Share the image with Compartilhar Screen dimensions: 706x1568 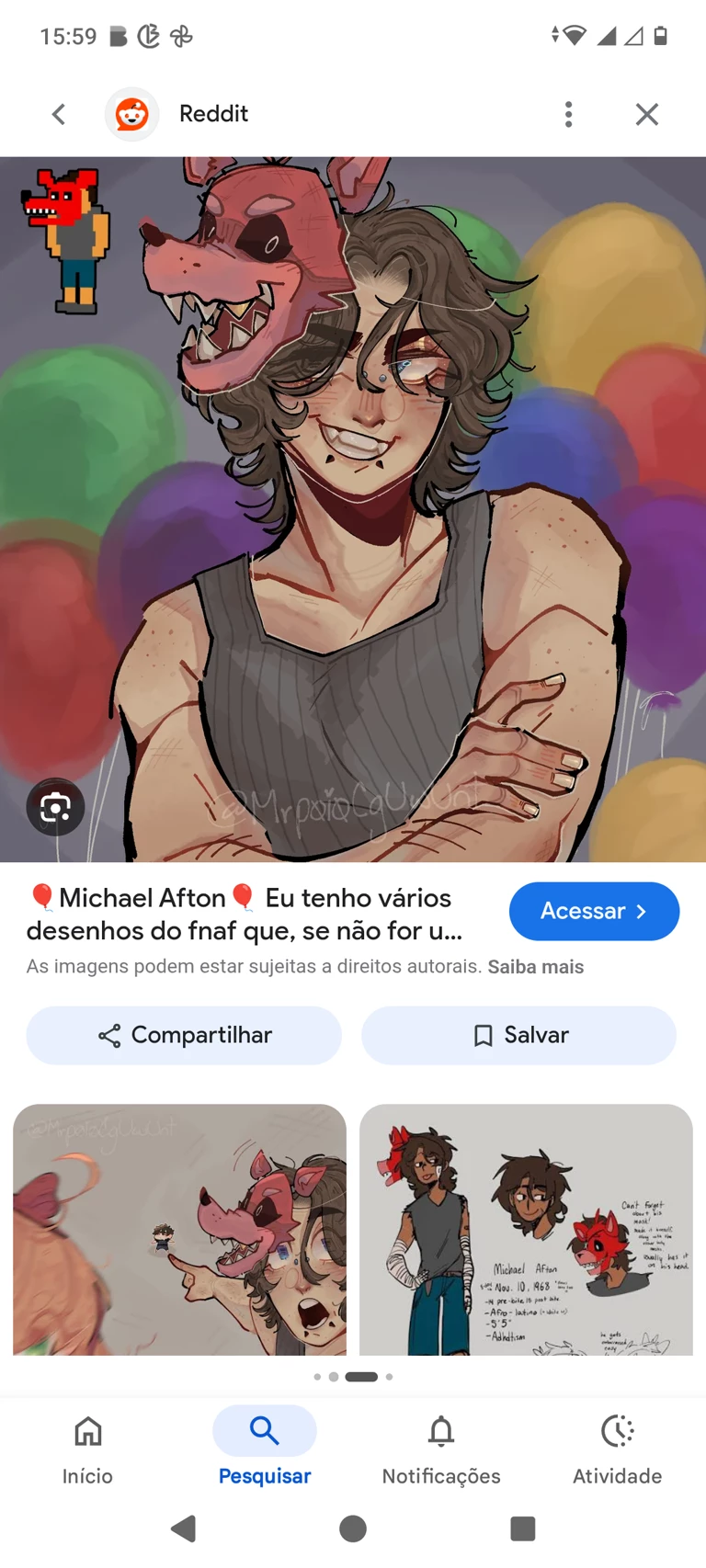tap(184, 1035)
